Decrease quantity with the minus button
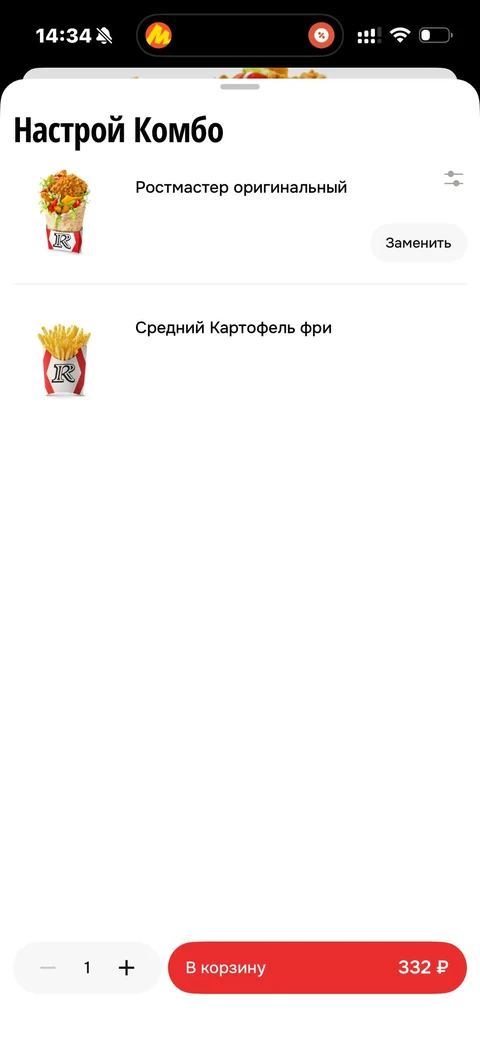 (48, 967)
